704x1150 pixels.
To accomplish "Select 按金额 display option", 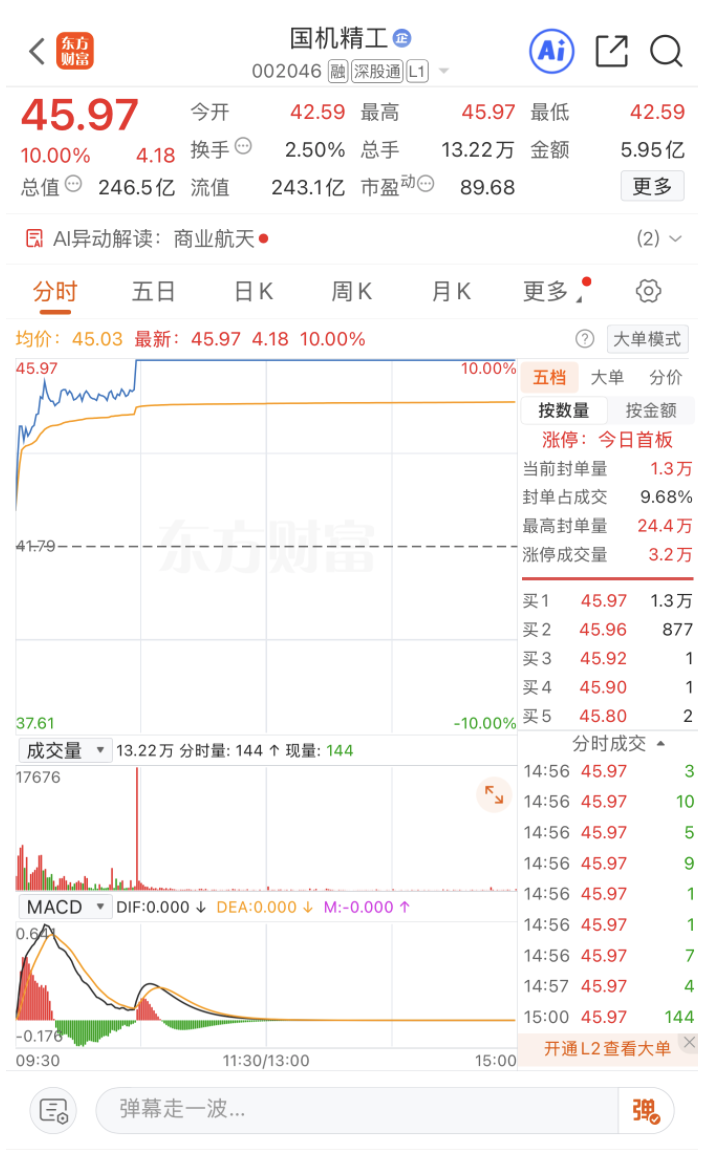I will click(651, 410).
